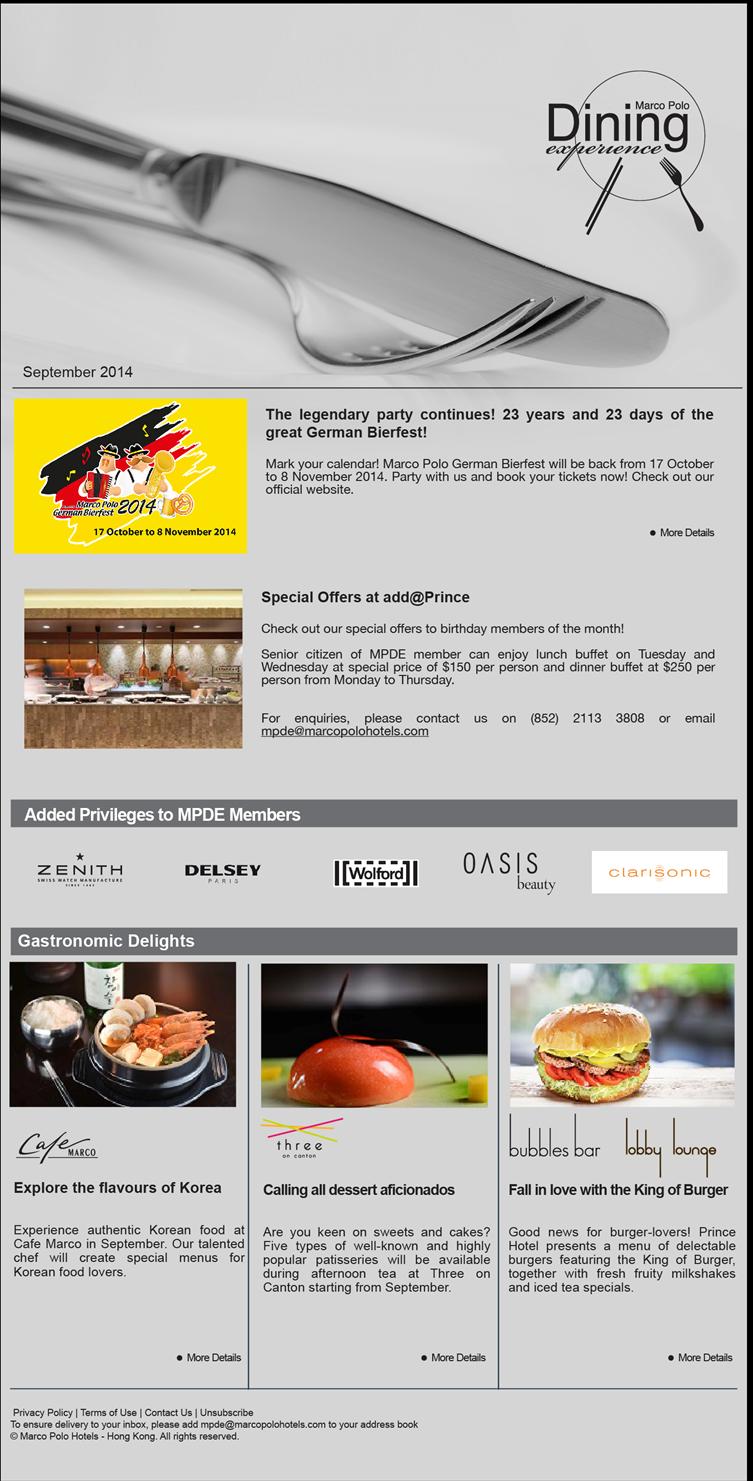753x1481 pixels.
Task: Open the Contact Us link
Action: click(x=168, y=1413)
